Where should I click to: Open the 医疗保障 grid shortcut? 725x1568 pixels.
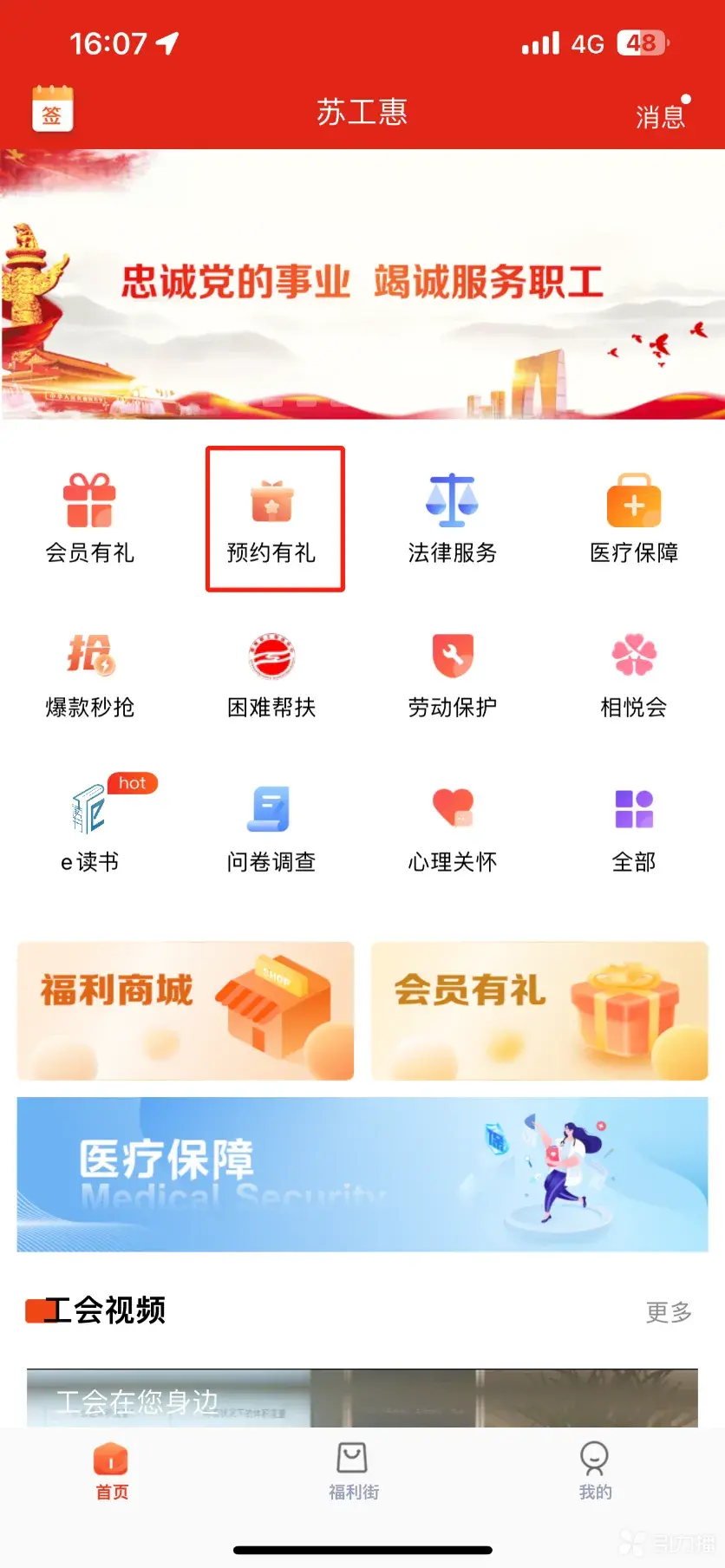(x=633, y=518)
